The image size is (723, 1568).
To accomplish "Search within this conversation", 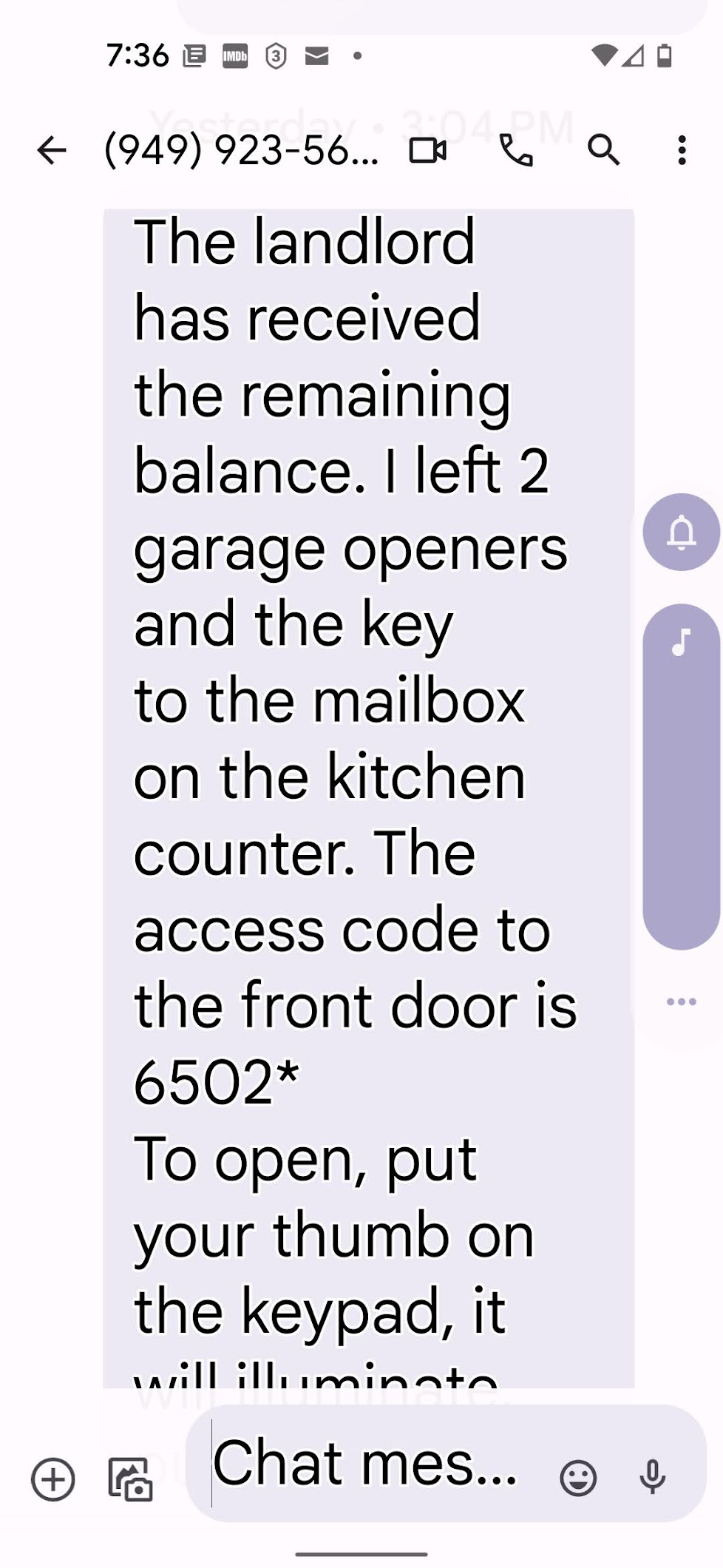I will [x=603, y=150].
